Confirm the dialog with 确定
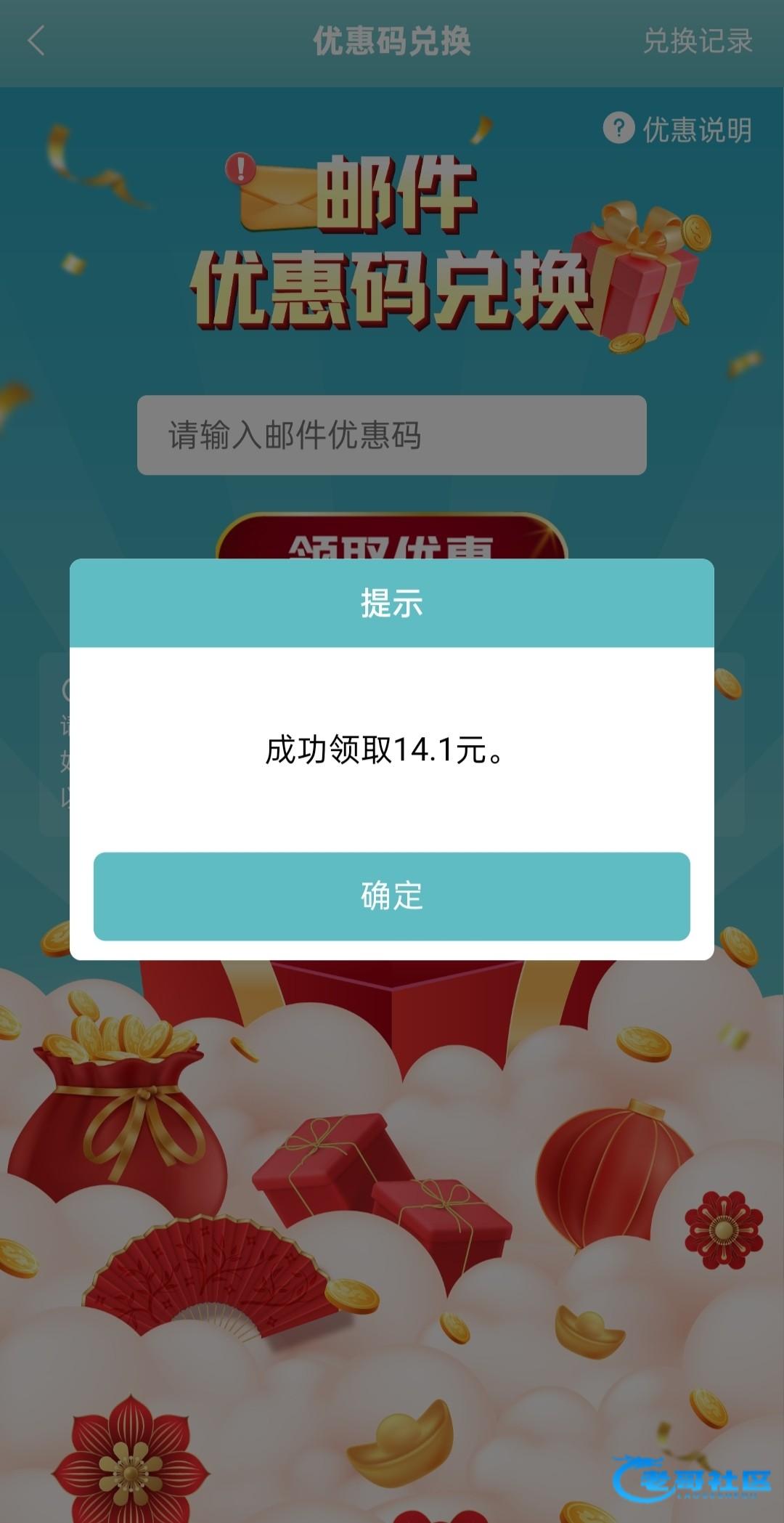The width and height of the screenshot is (784, 1523). (x=391, y=895)
